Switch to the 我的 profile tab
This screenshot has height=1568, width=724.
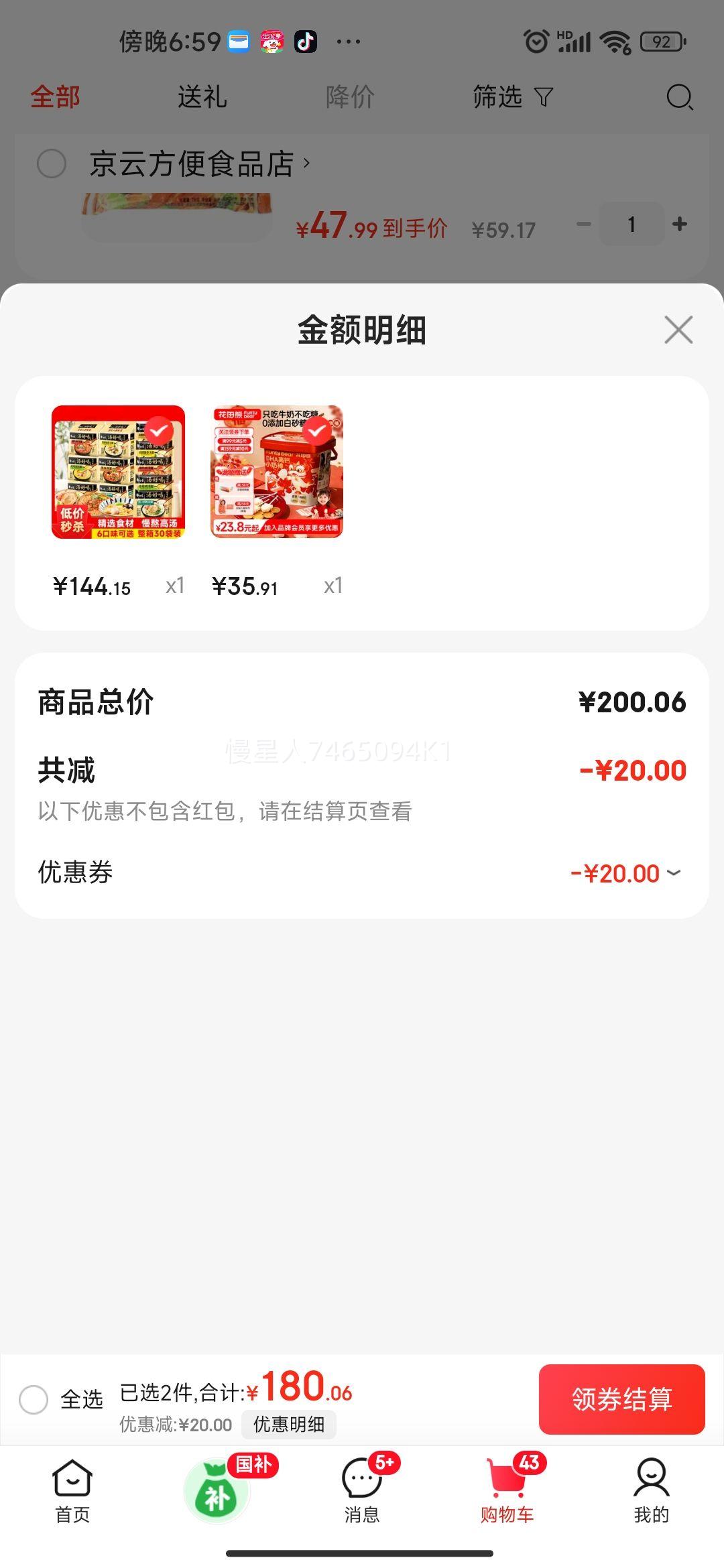click(x=652, y=1489)
